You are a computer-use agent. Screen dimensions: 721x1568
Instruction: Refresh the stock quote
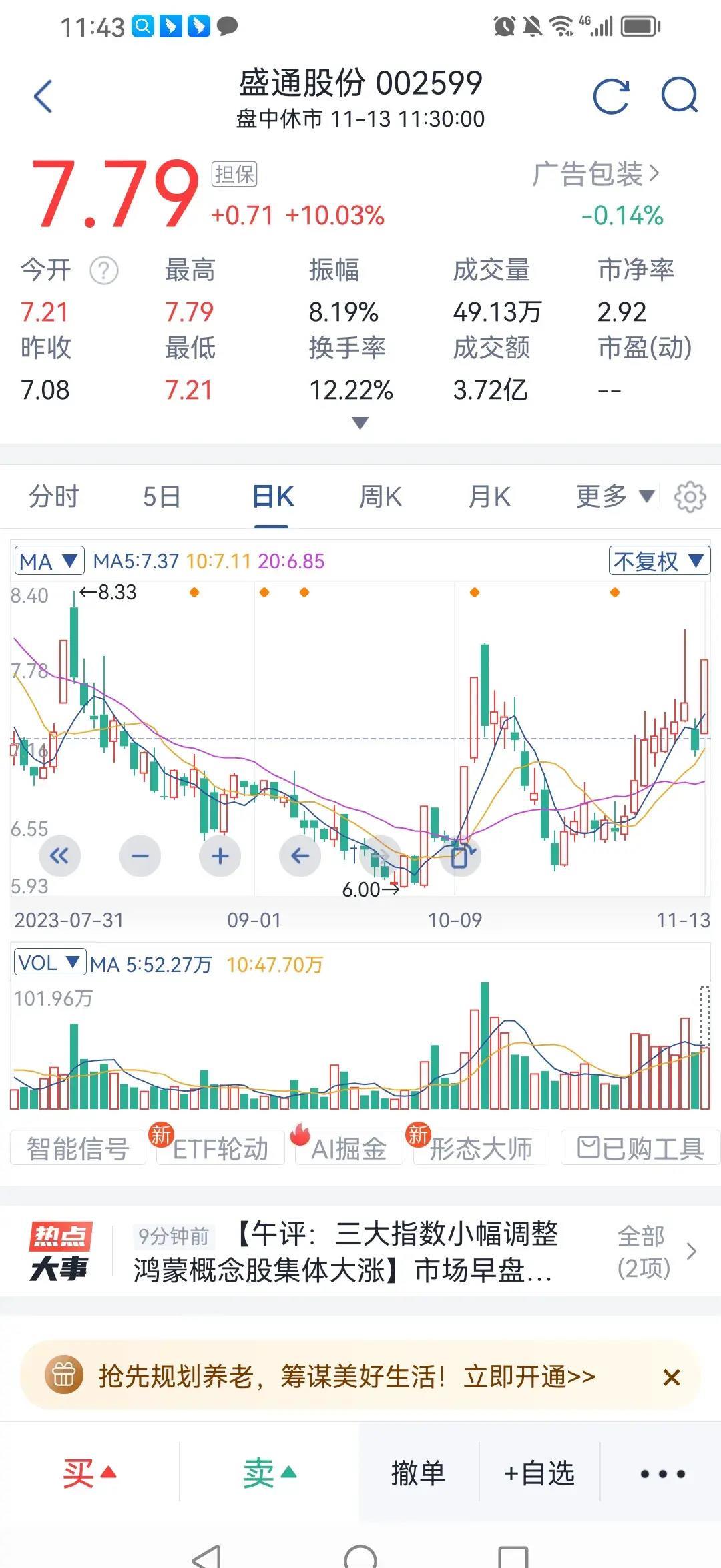tap(612, 95)
